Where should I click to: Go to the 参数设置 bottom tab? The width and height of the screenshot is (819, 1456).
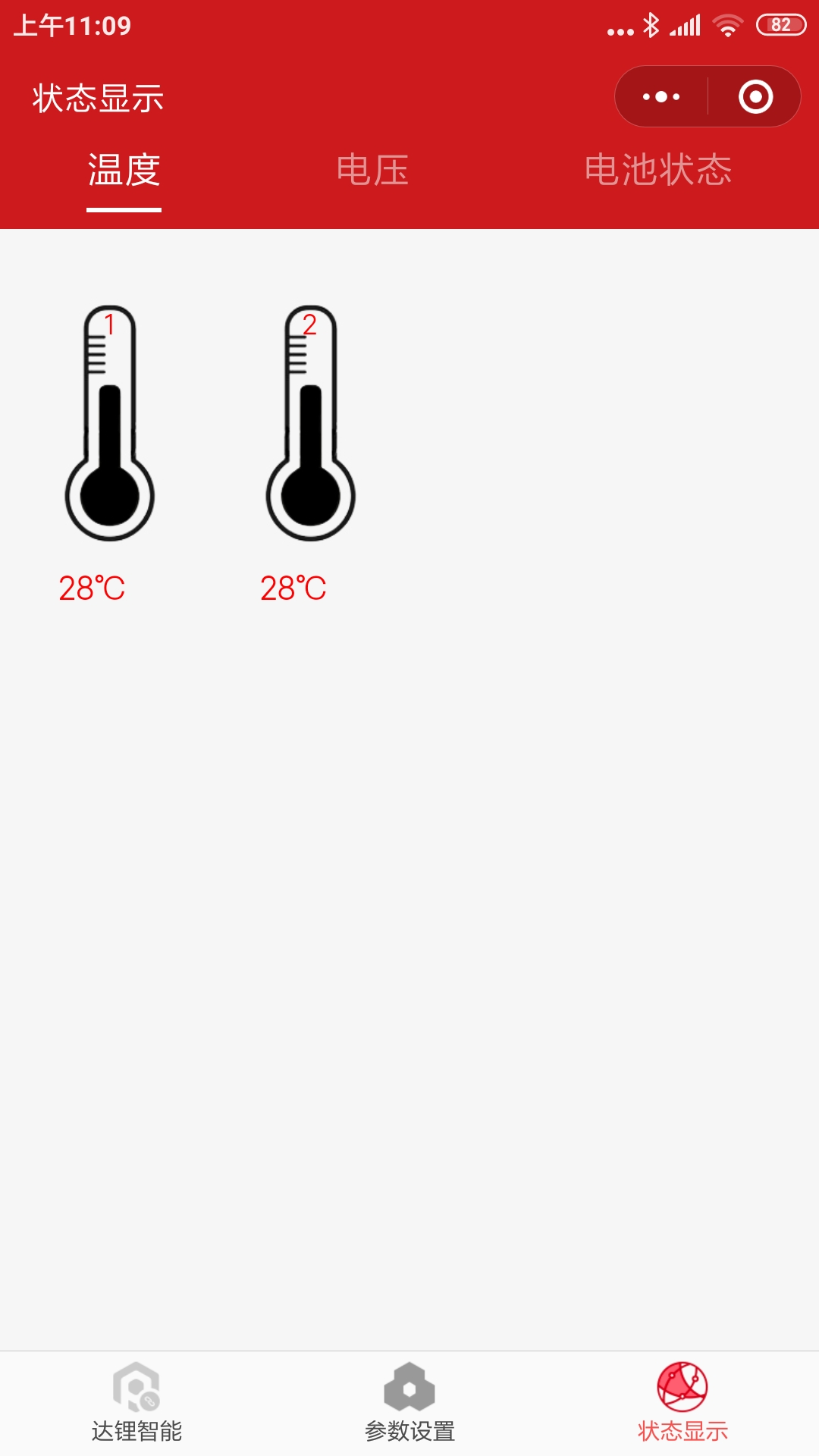tap(409, 1403)
